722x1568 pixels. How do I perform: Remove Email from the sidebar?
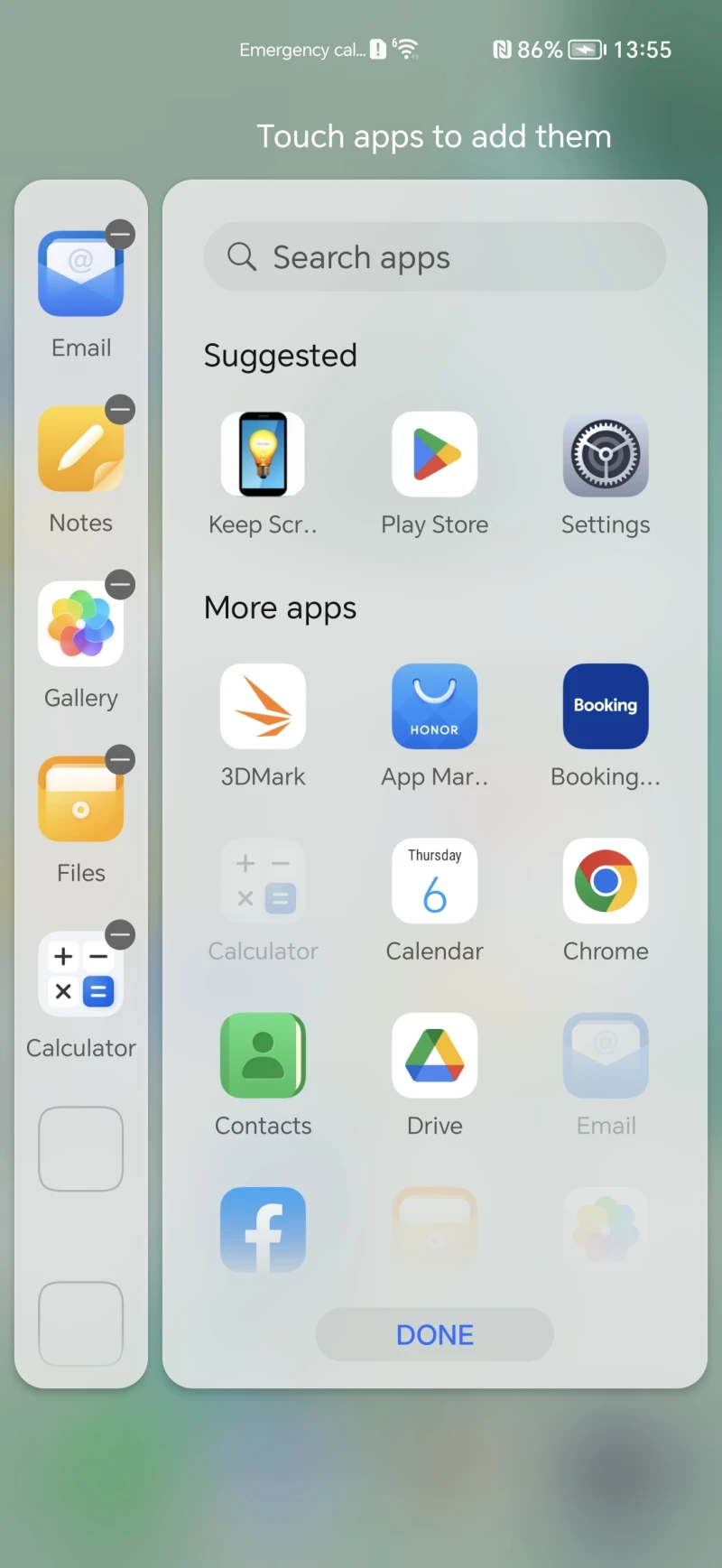[120, 235]
